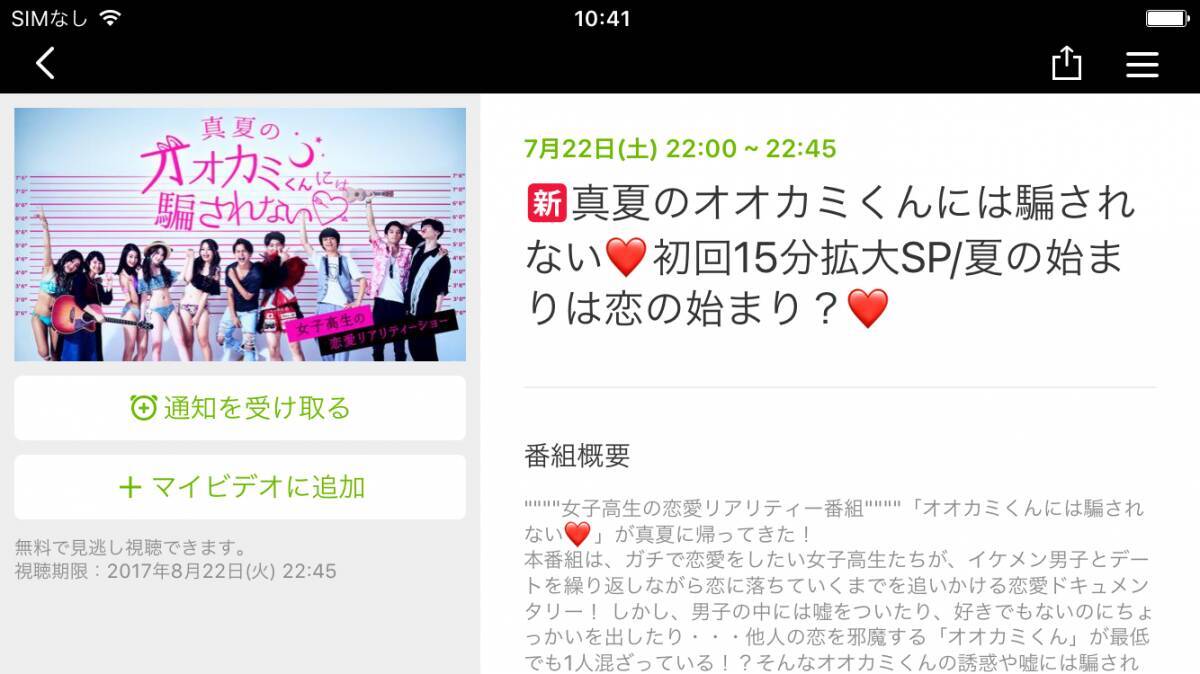Open the hamburger menu

click(x=1142, y=64)
